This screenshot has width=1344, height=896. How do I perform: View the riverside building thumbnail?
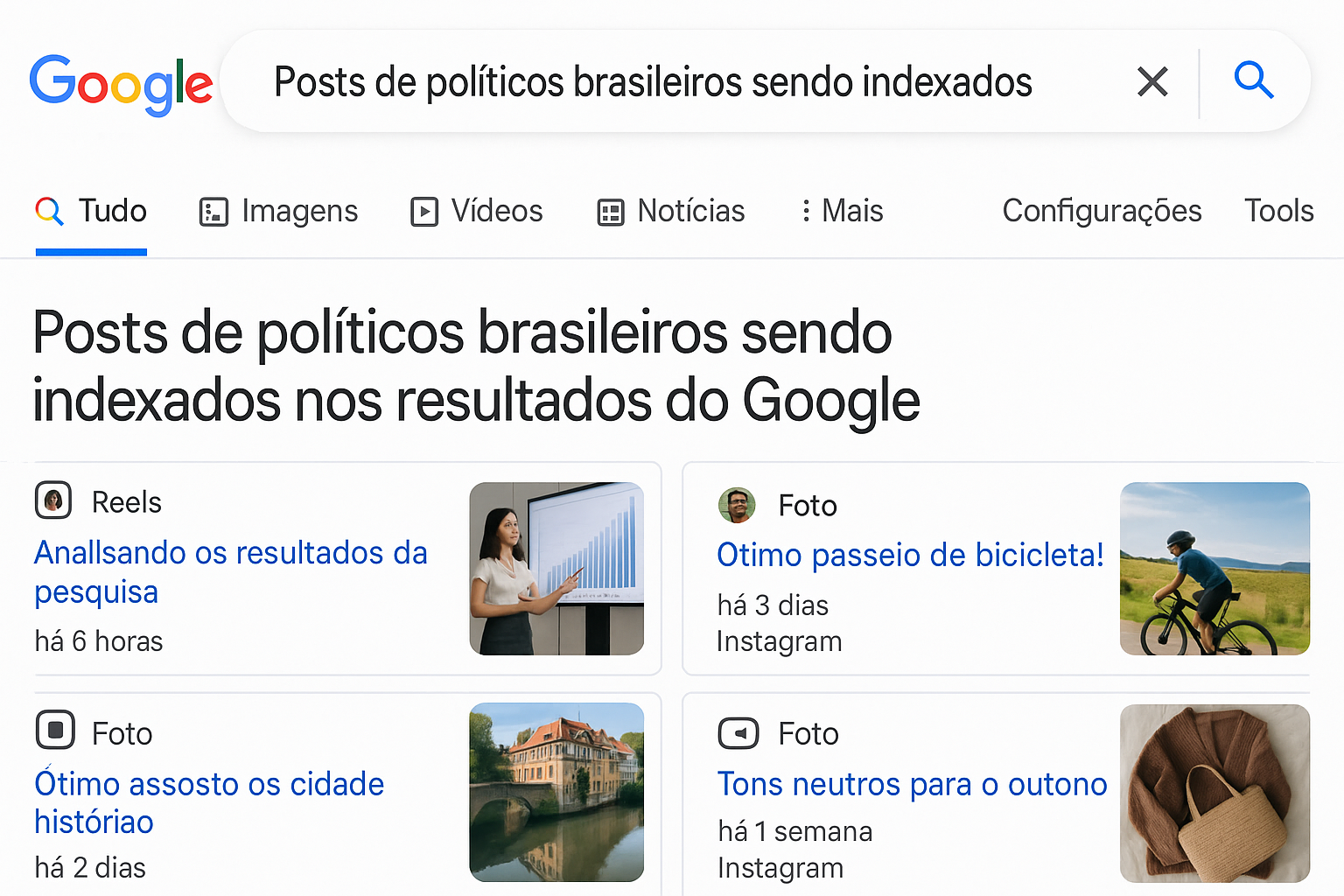(556, 792)
